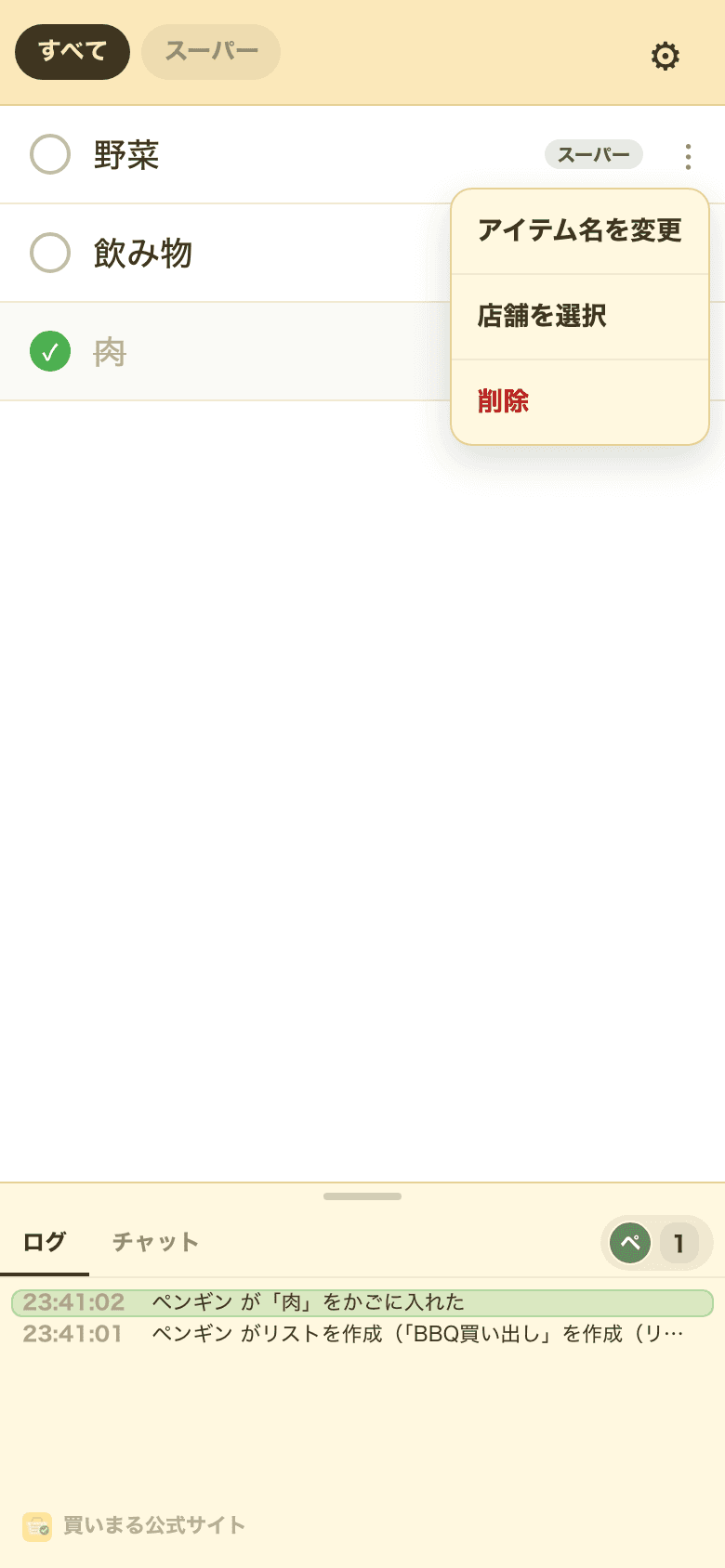Switch to the チャット tab

(x=155, y=1242)
